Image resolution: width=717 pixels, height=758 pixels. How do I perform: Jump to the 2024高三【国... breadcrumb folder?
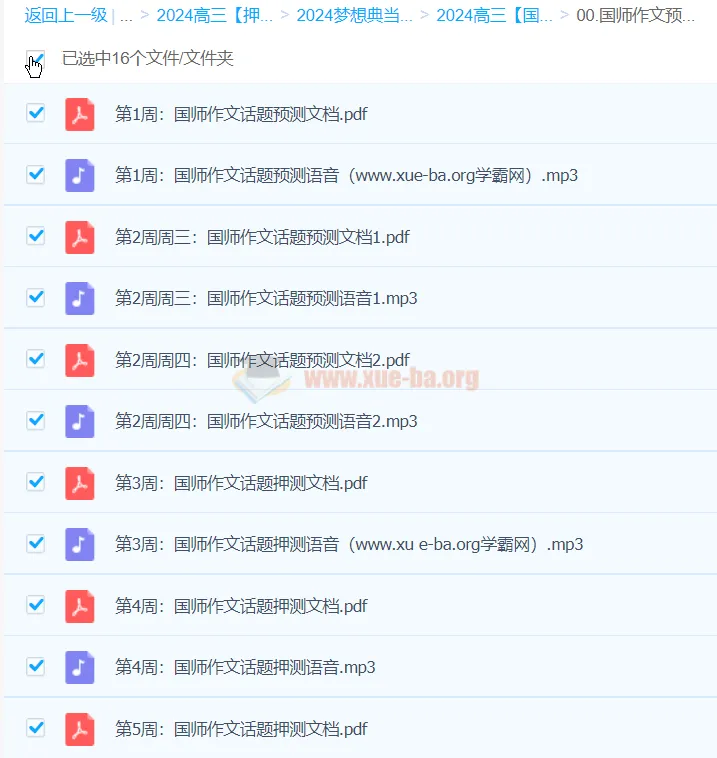(494, 16)
